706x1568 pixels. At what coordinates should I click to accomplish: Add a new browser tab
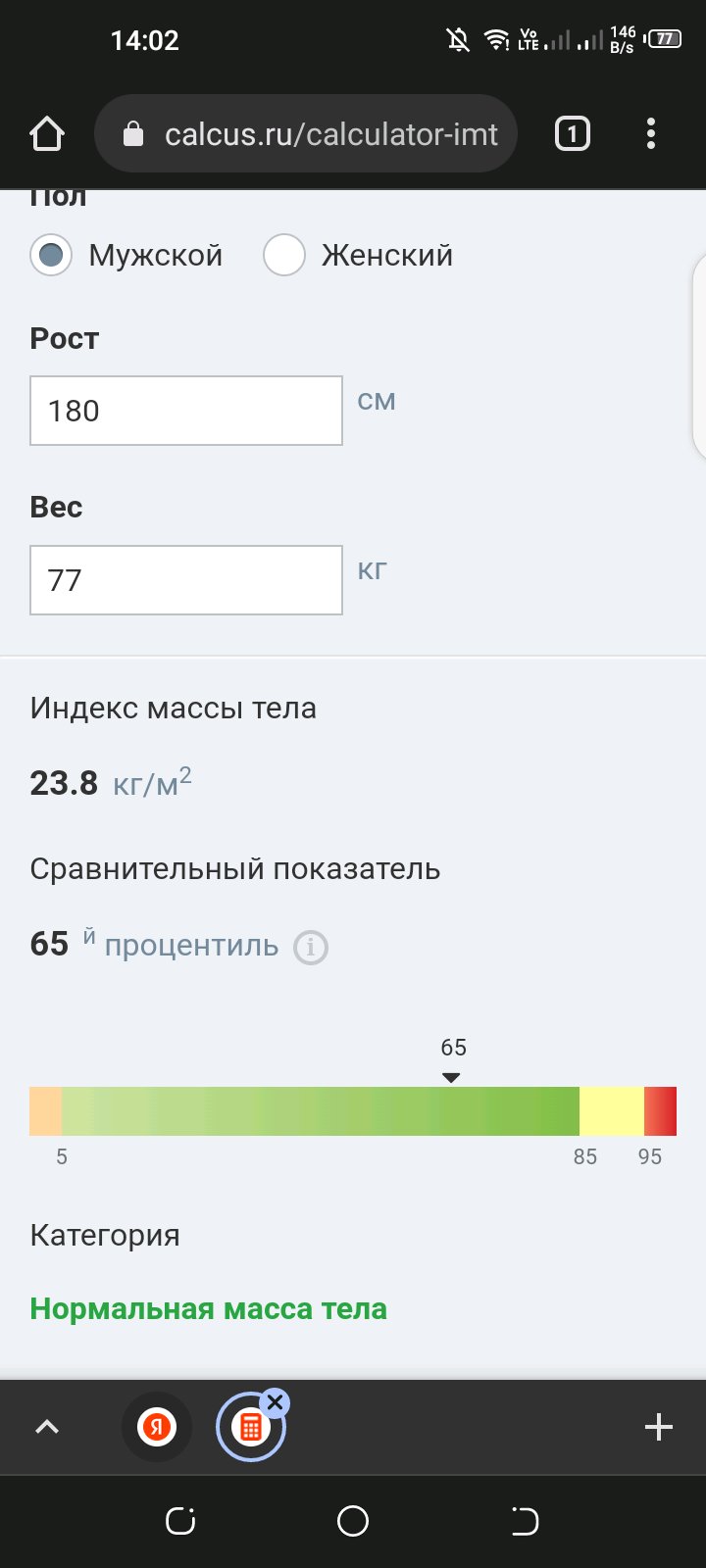(659, 1427)
